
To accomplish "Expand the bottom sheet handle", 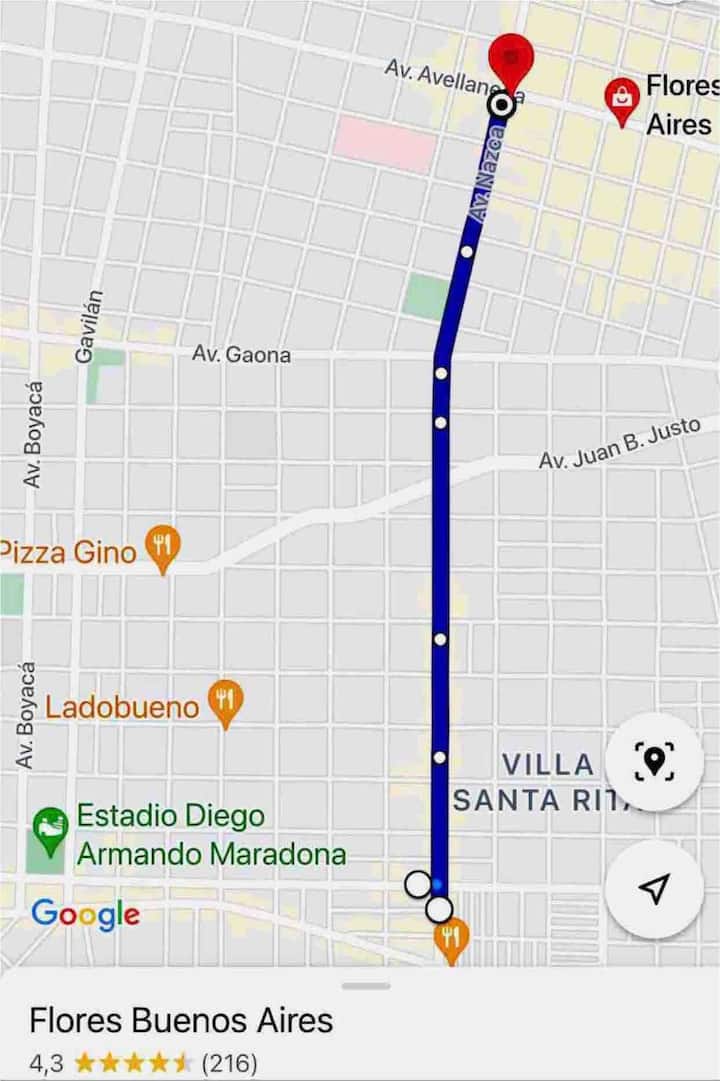I will click(x=366, y=986).
